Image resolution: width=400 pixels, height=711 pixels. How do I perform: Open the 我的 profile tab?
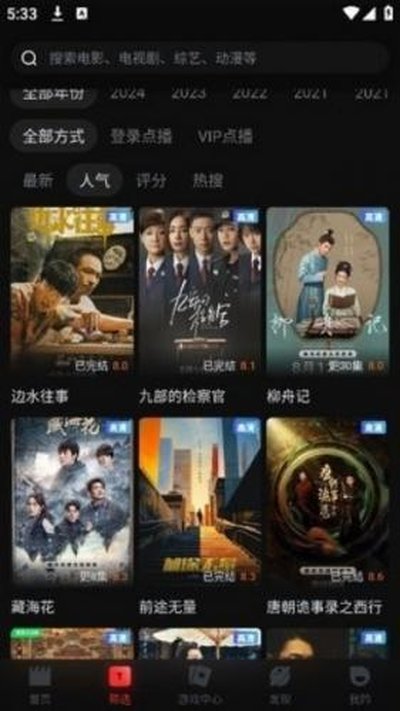(x=360, y=685)
